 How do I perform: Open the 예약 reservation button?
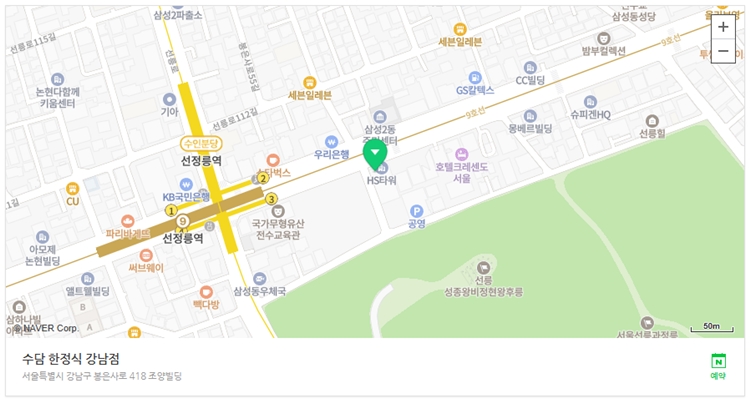[718, 366]
